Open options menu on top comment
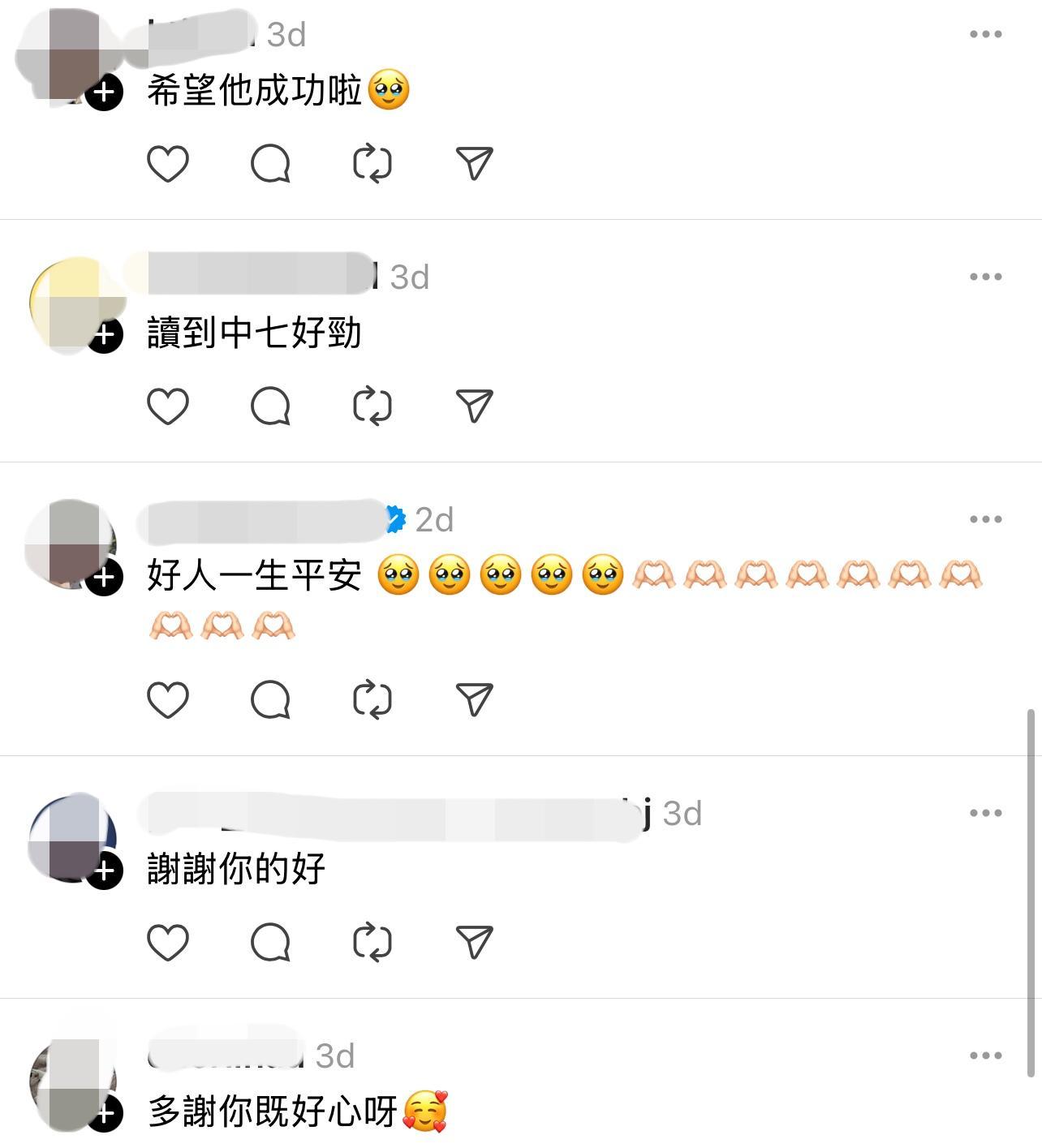The width and height of the screenshot is (1042, 1148). (x=984, y=32)
